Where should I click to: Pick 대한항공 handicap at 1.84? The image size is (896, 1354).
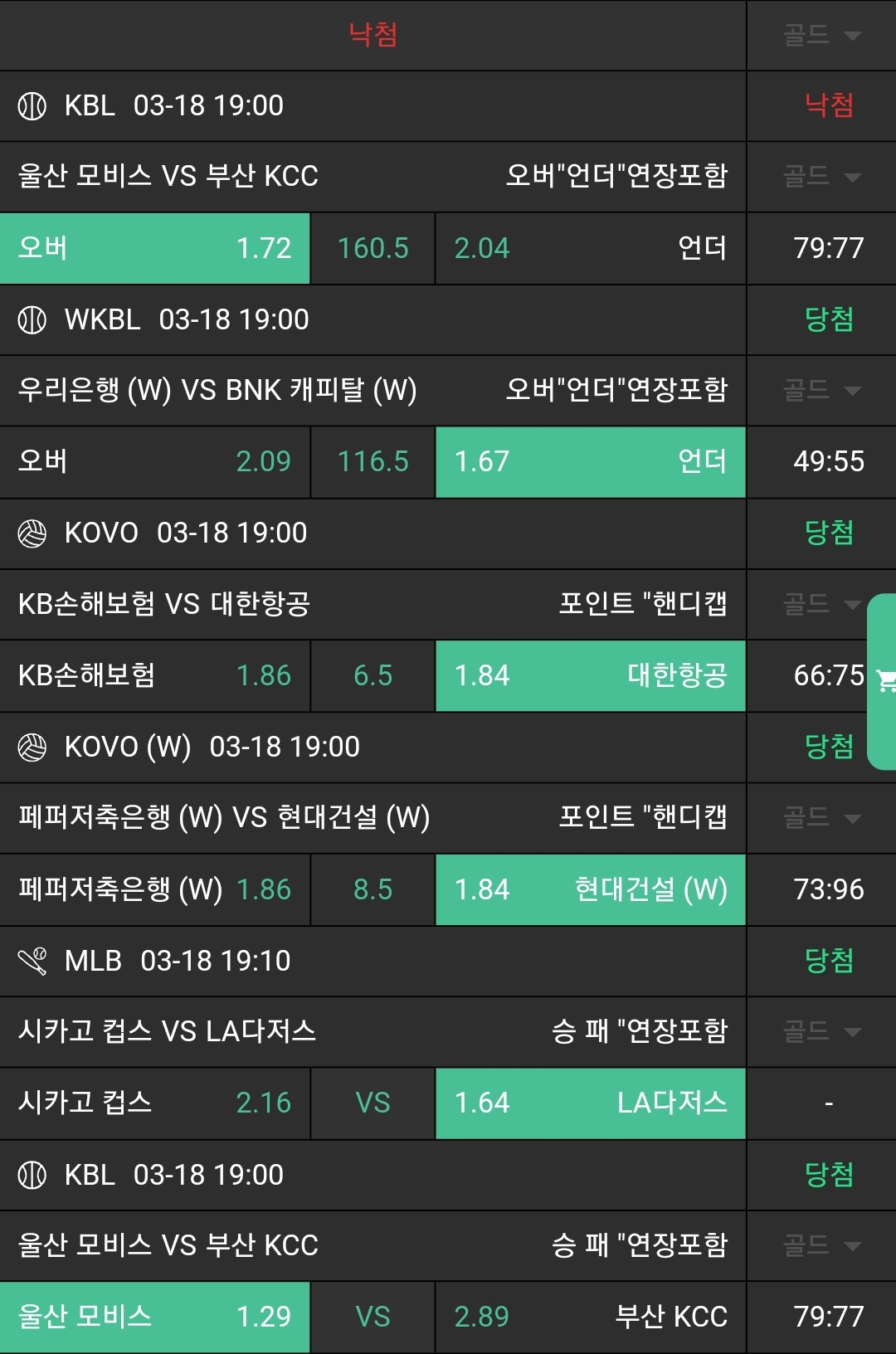click(590, 675)
